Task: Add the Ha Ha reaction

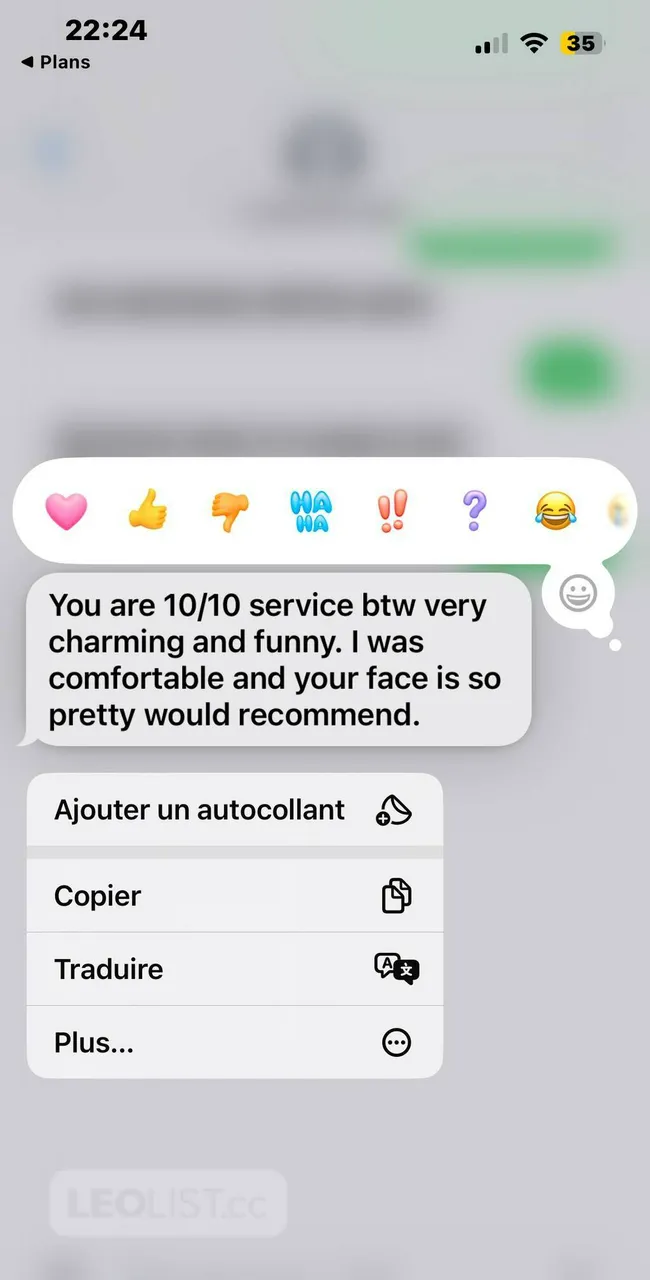Action: 311,512
